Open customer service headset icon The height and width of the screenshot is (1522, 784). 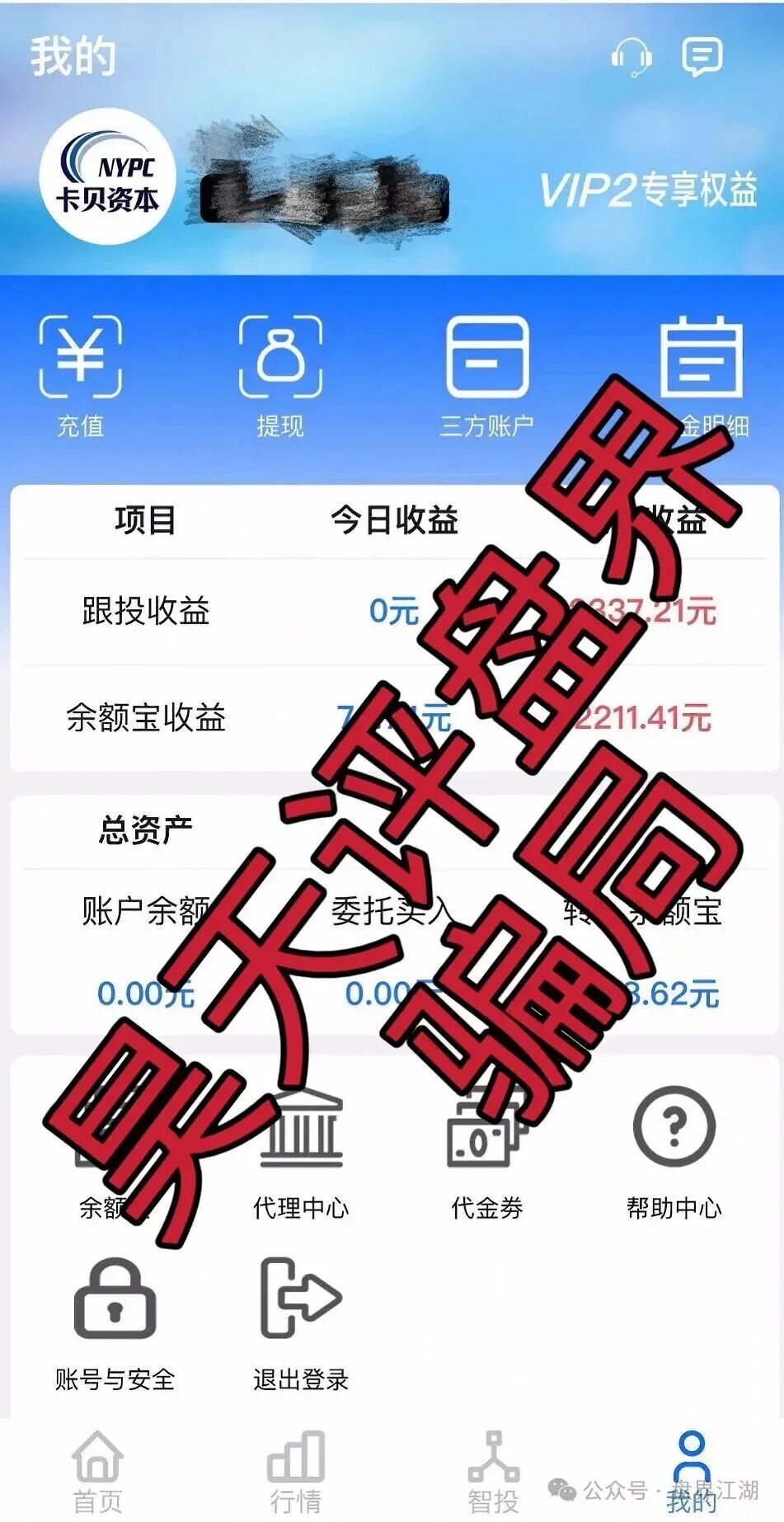coord(631,56)
